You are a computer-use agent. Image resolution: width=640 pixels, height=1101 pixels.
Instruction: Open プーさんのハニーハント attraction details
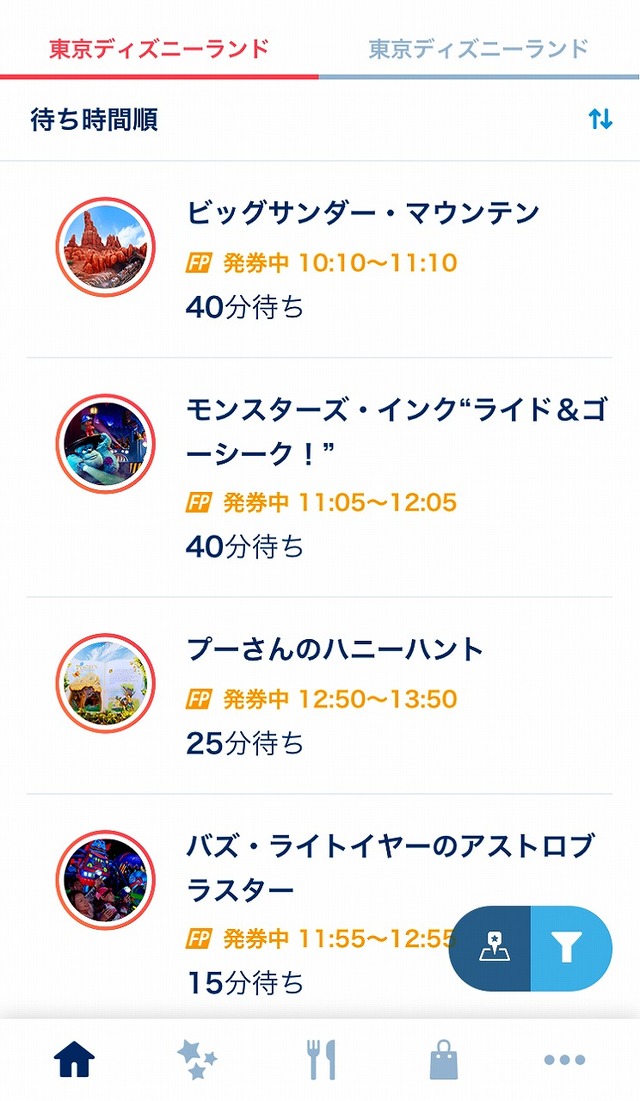pyautogui.click(x=335, y=650)
